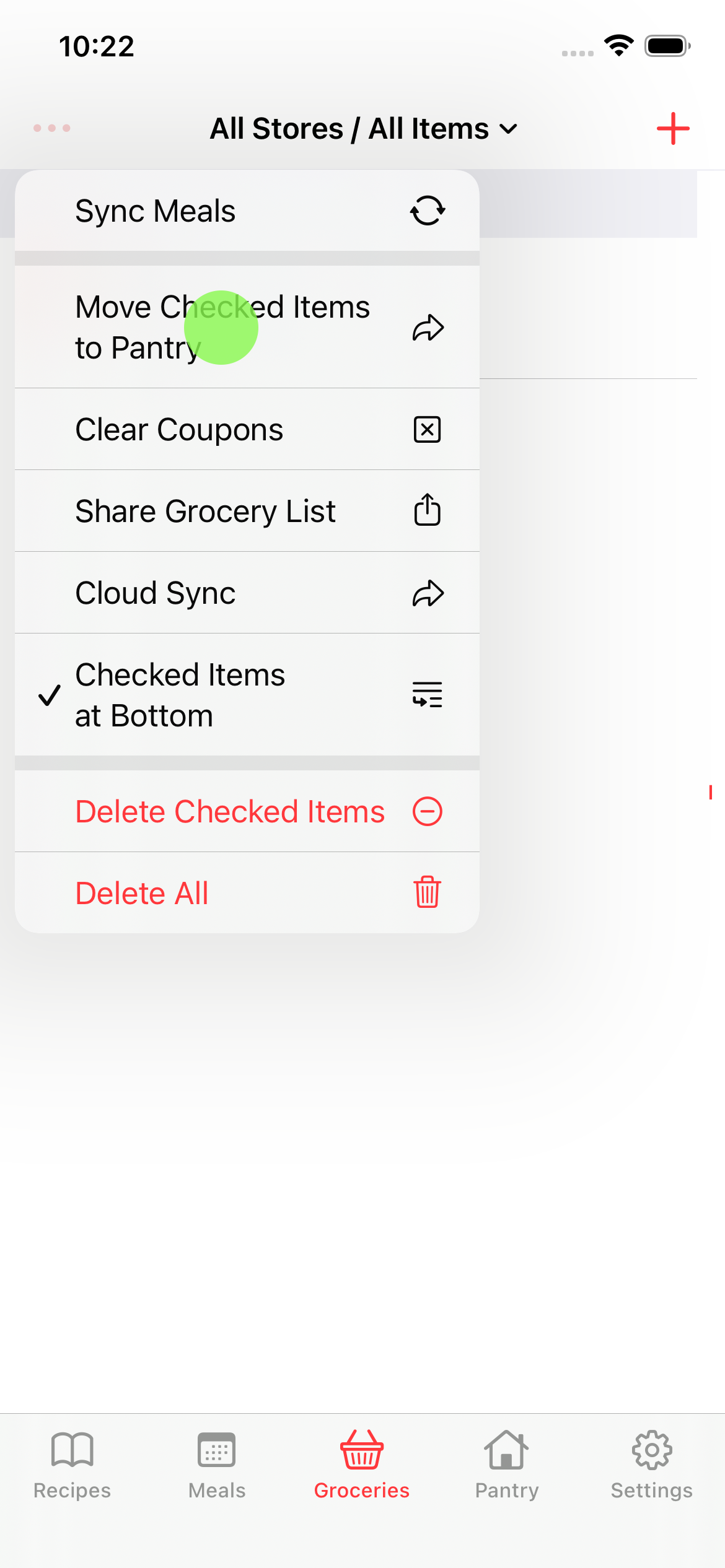This screenshot has width=725, height=1568.
Task: Tap the three-dot more options button
Action: pos(52,128)
